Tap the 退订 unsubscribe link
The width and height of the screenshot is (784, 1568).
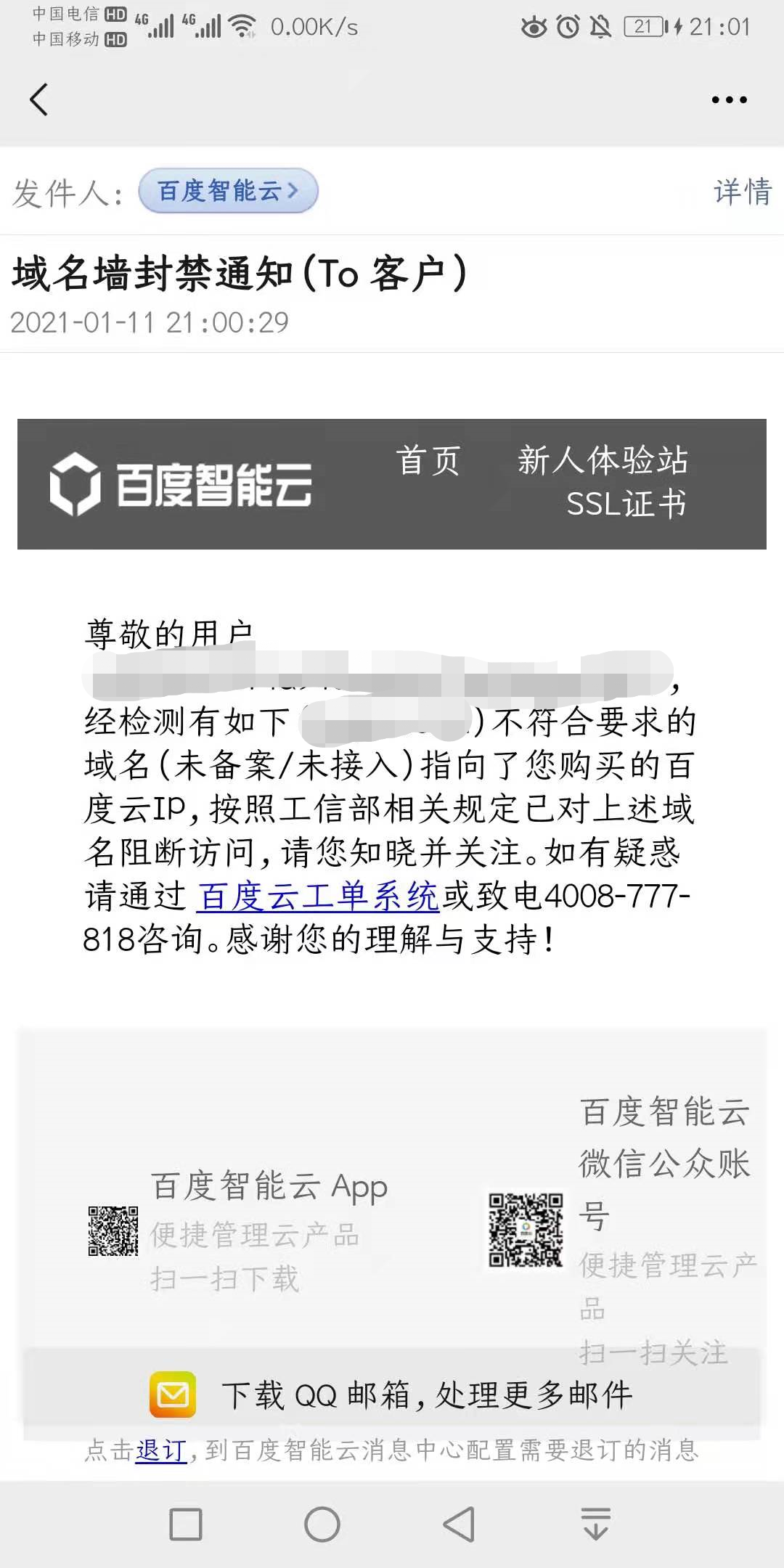click(161, 1450)
